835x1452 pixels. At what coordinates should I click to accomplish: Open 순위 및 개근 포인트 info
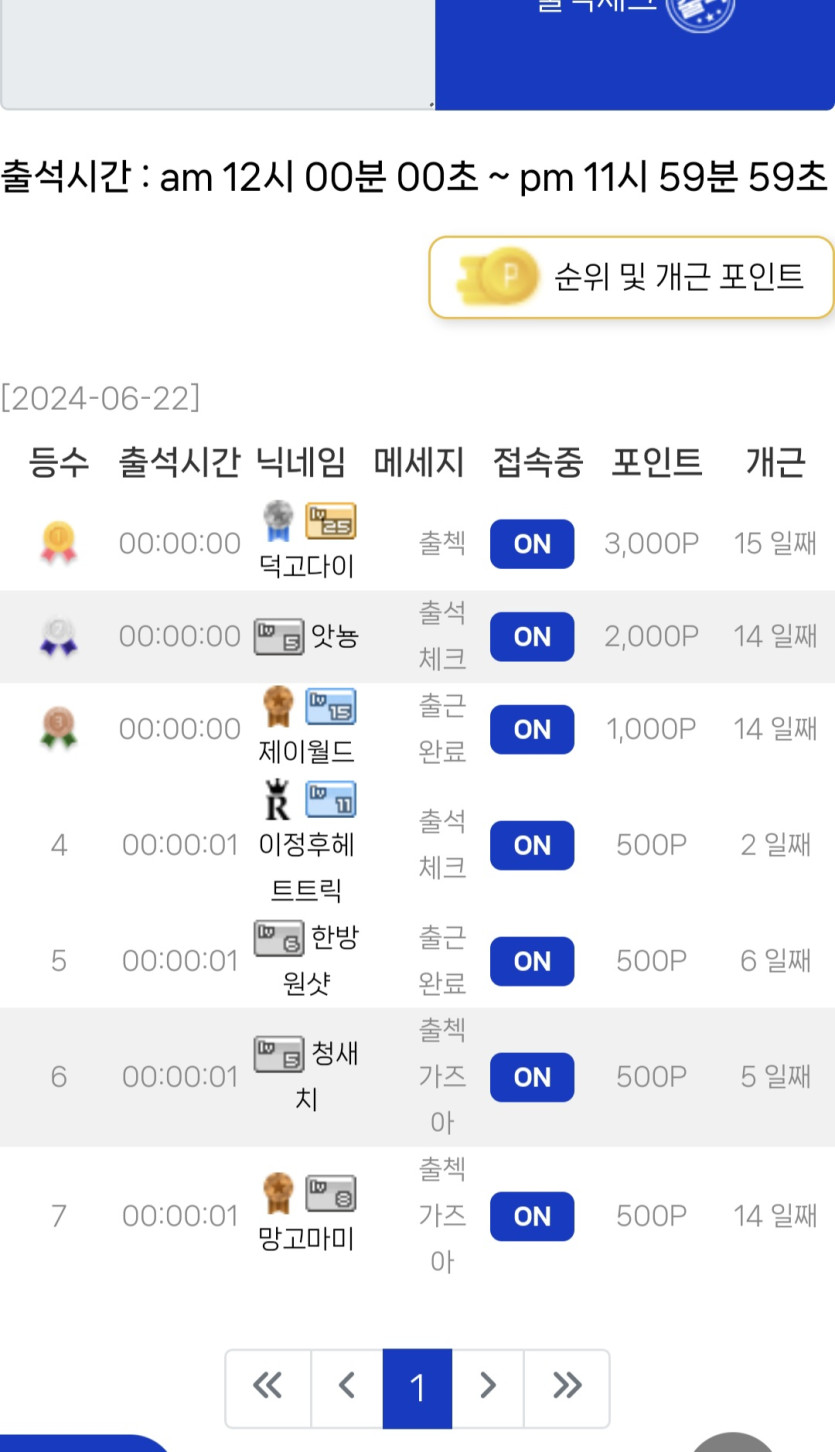(632, 277)
